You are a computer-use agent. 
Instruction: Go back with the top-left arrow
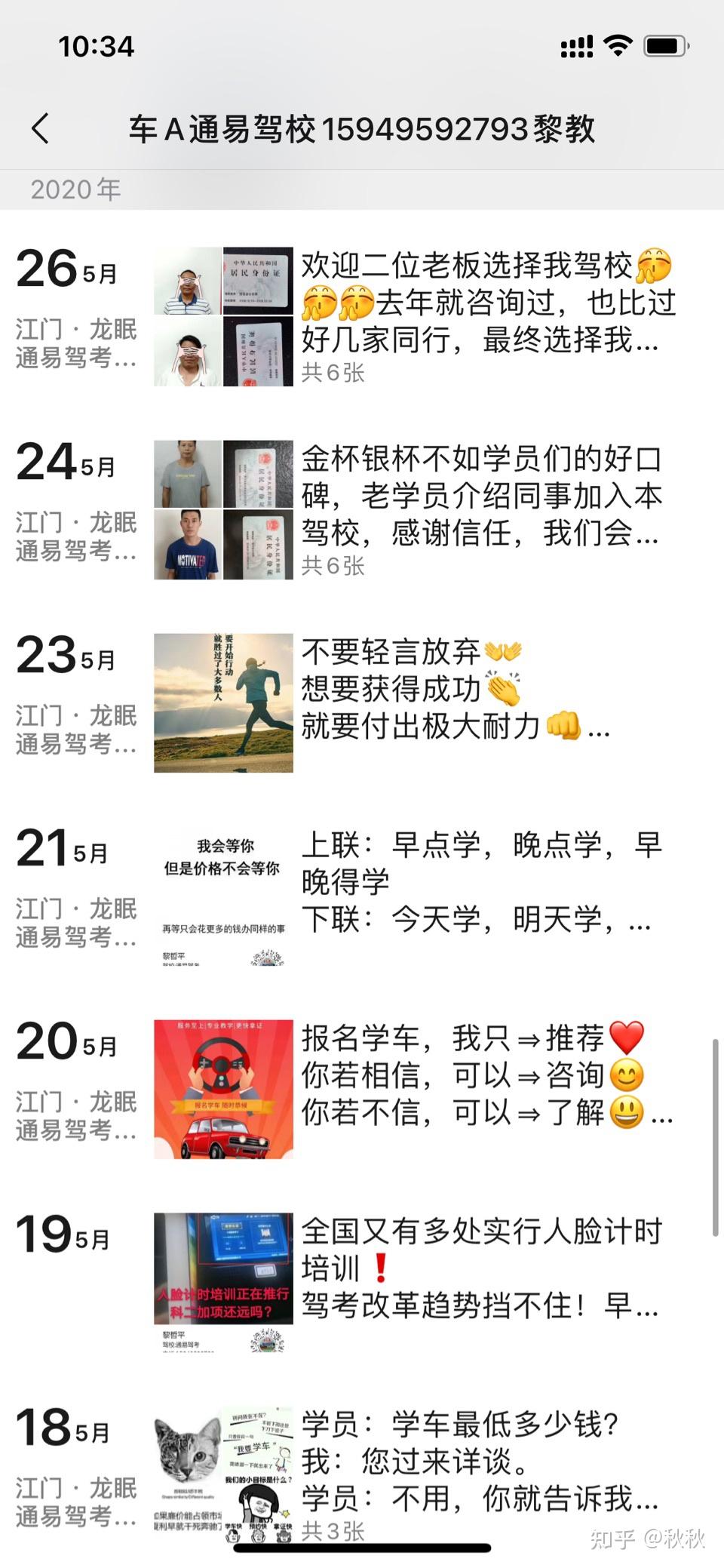click(x=41, y=129)
